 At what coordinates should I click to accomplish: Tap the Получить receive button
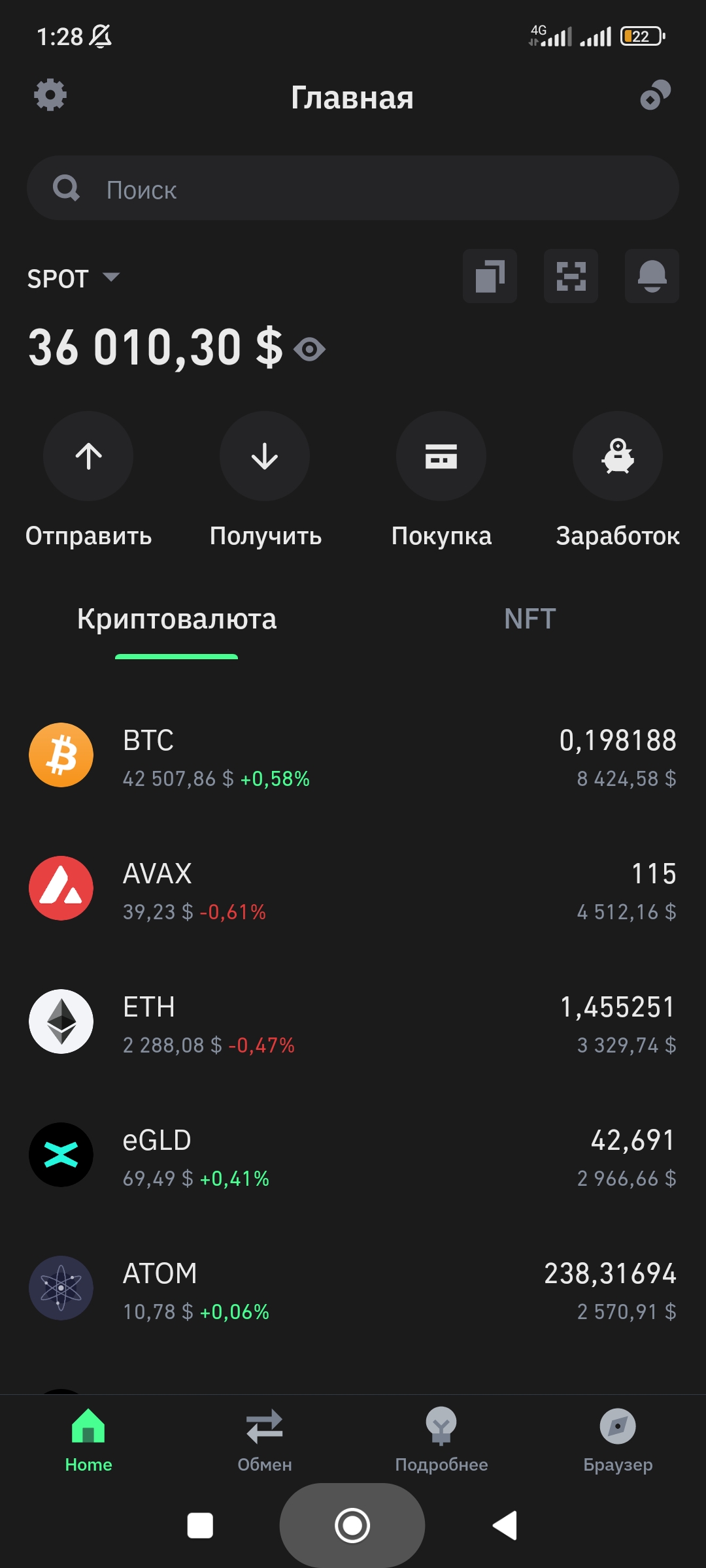[x=265, y=456]
